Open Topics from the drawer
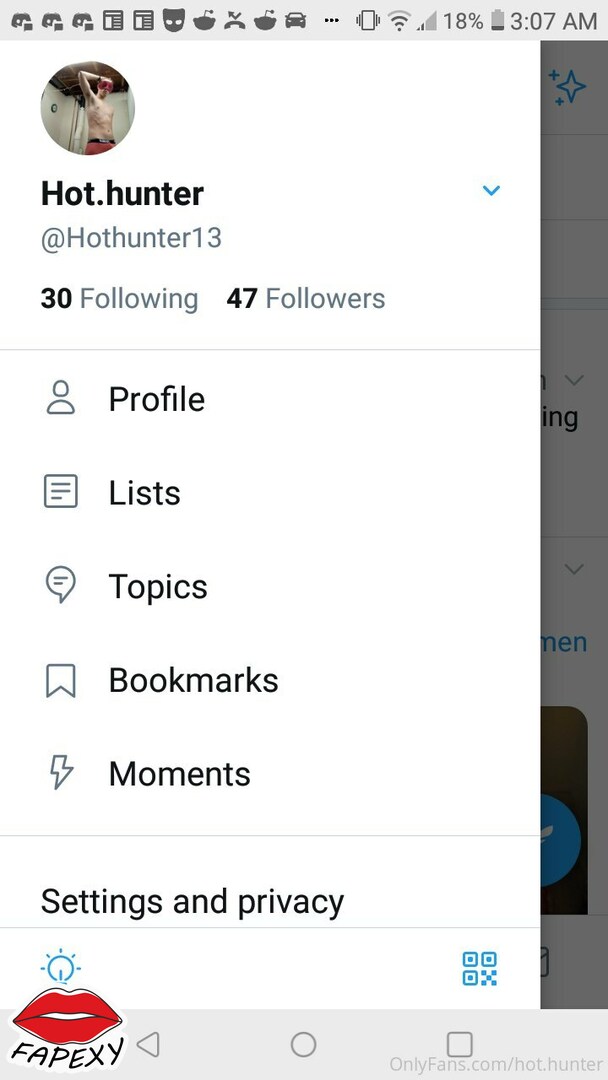Viewport: 608px width, 1080px height. [270, 586]
